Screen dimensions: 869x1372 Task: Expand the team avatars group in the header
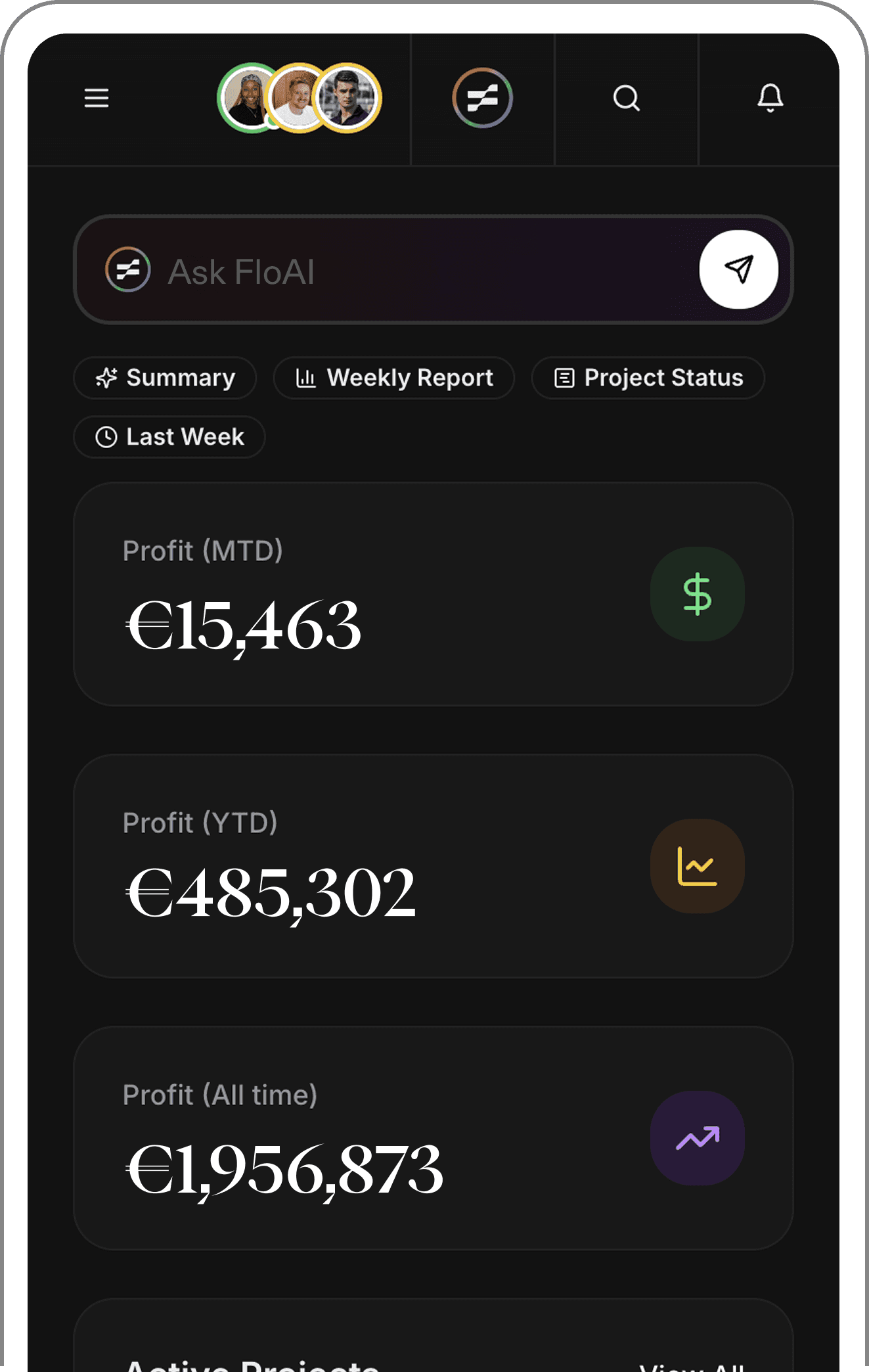tap(299, 97)
